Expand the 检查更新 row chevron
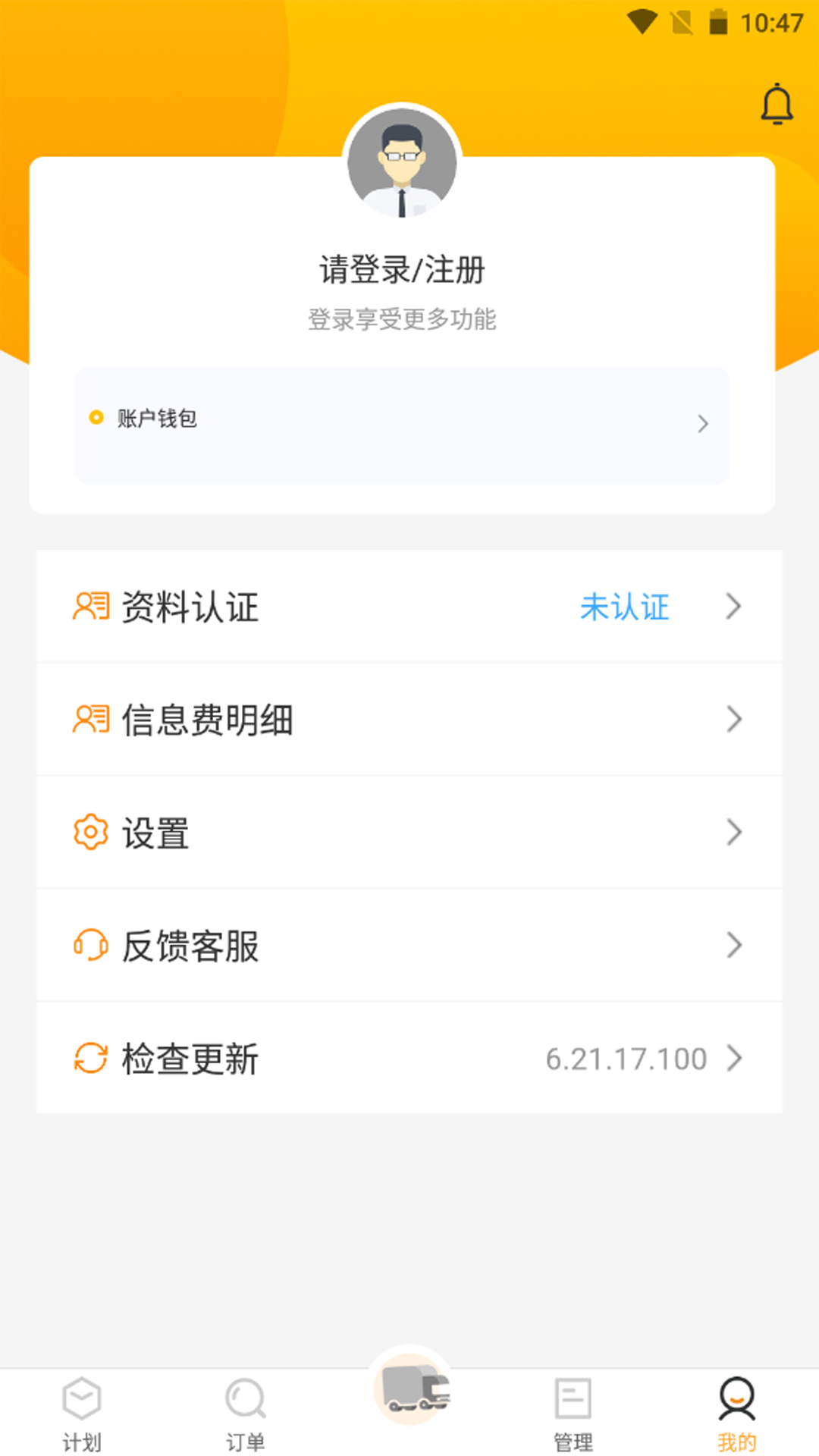The image size is (819, 1456). (x=733, y=1058)
